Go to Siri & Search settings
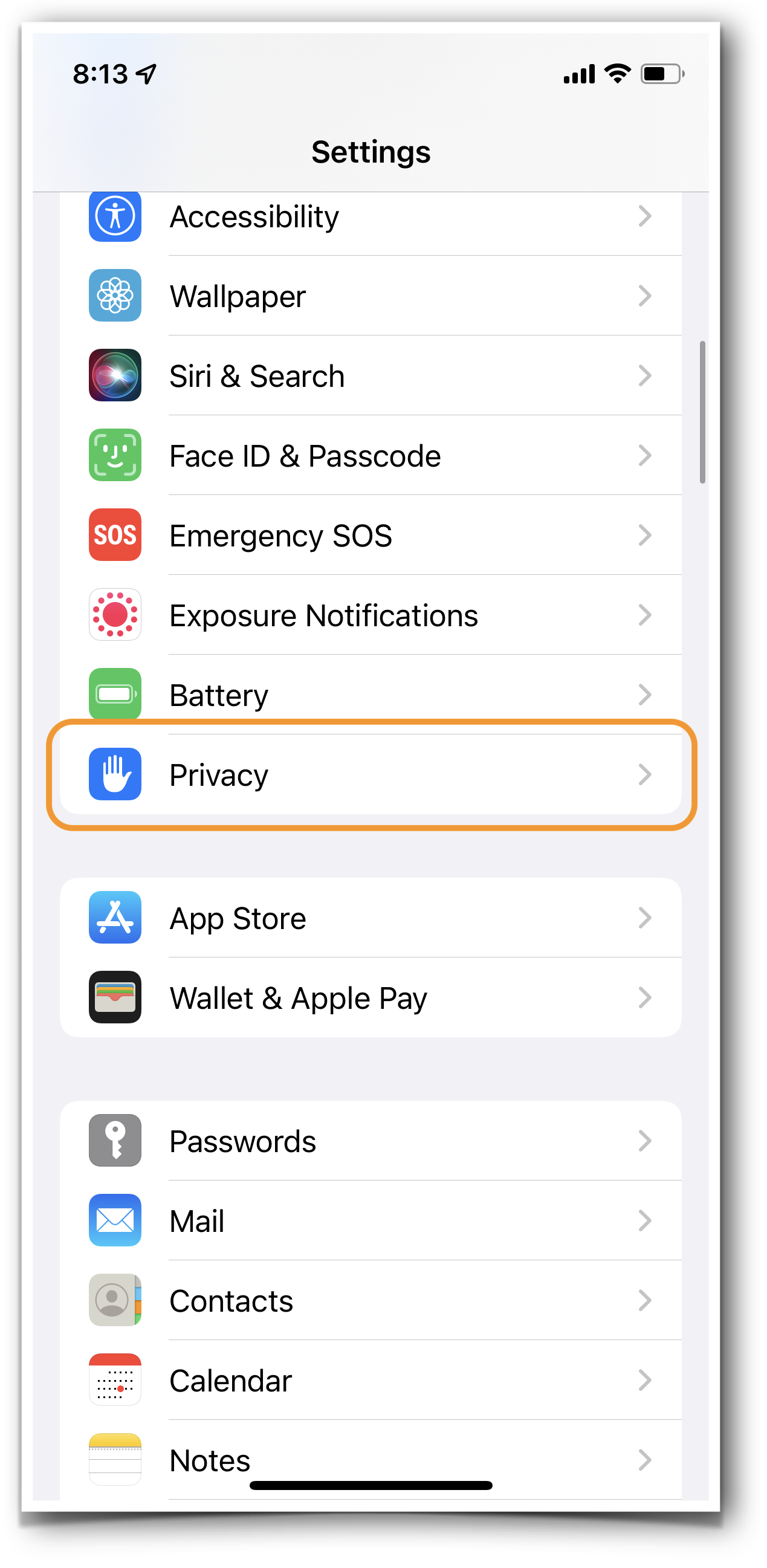Image resolution: width=767 pixels, height=1568 pixels. click(x=370, y=376)
